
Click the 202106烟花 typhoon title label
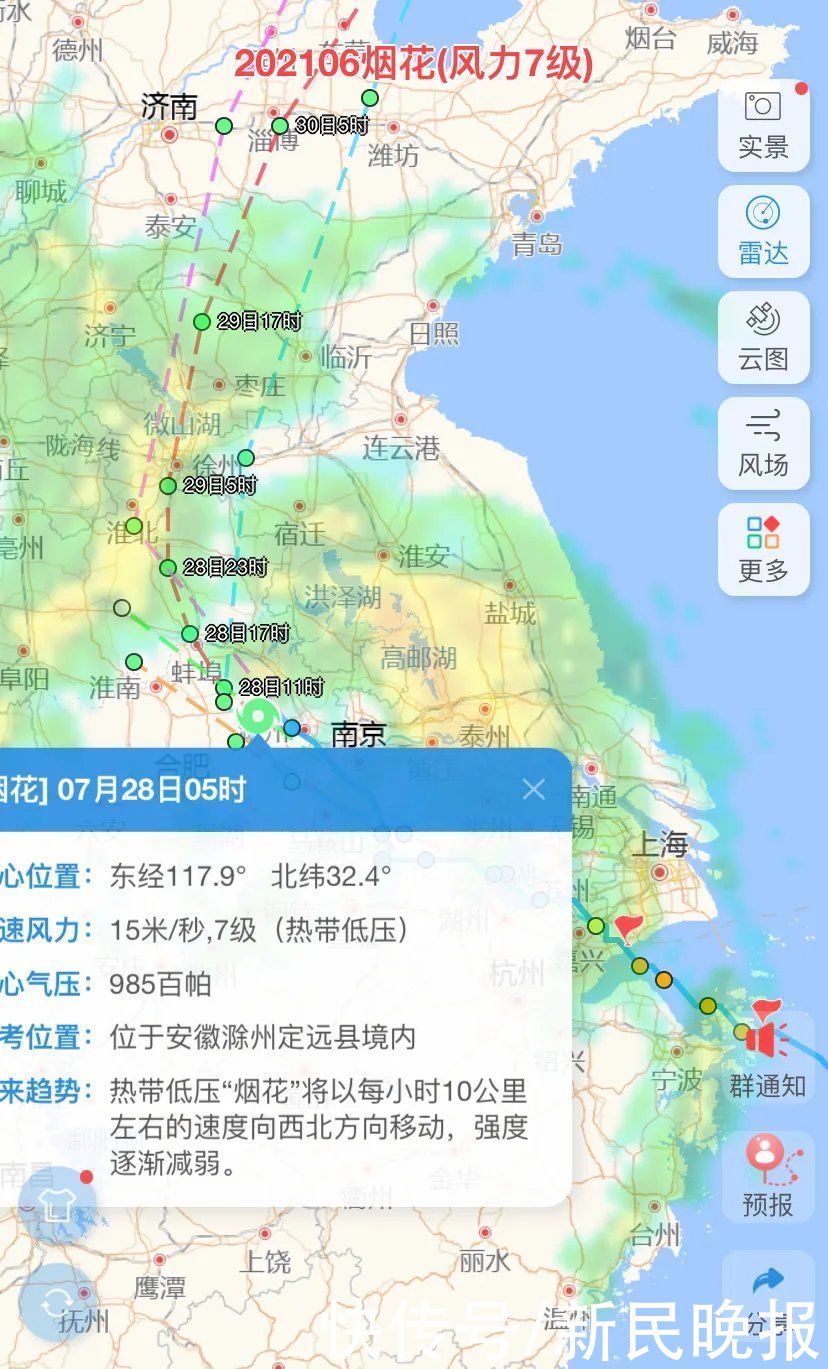[415, 62]
